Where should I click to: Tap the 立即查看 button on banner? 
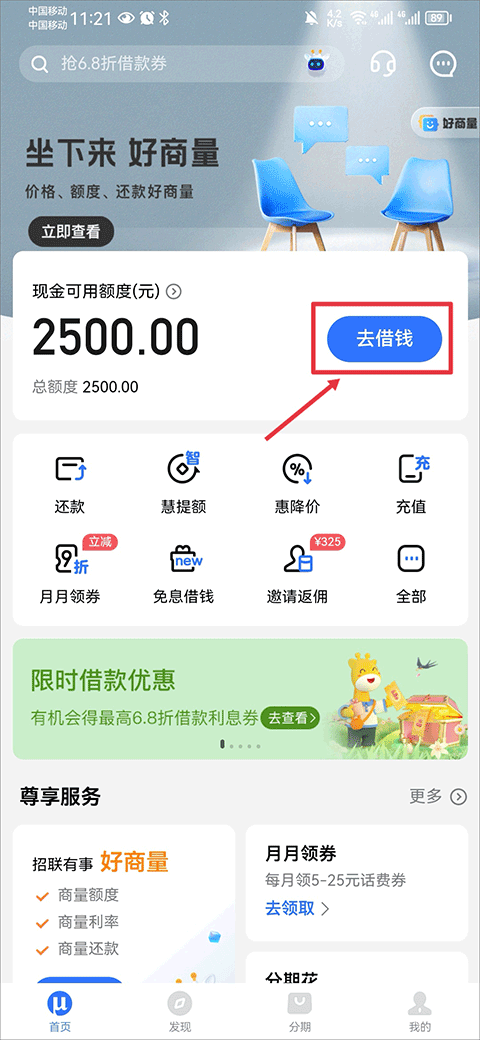pos(71,231)
